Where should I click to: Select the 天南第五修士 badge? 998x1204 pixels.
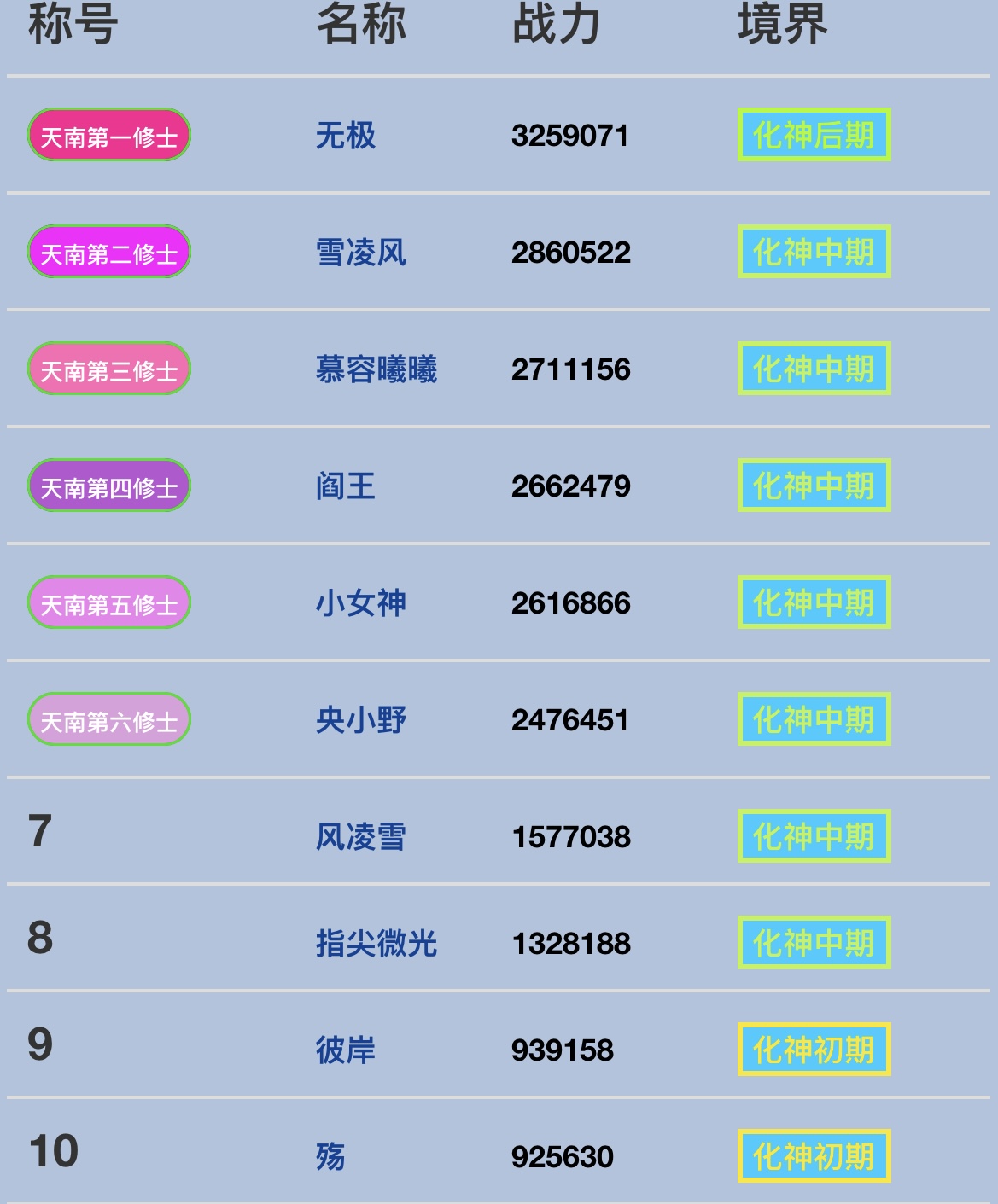108,602
